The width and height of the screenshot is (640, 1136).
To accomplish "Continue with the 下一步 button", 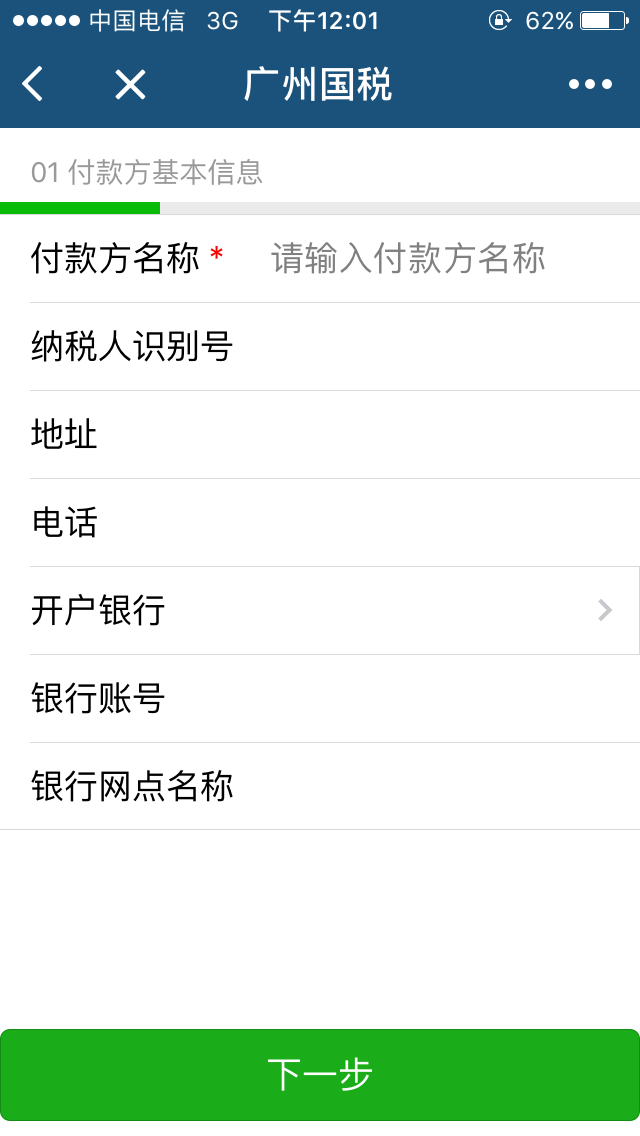I will [320, 1075].
